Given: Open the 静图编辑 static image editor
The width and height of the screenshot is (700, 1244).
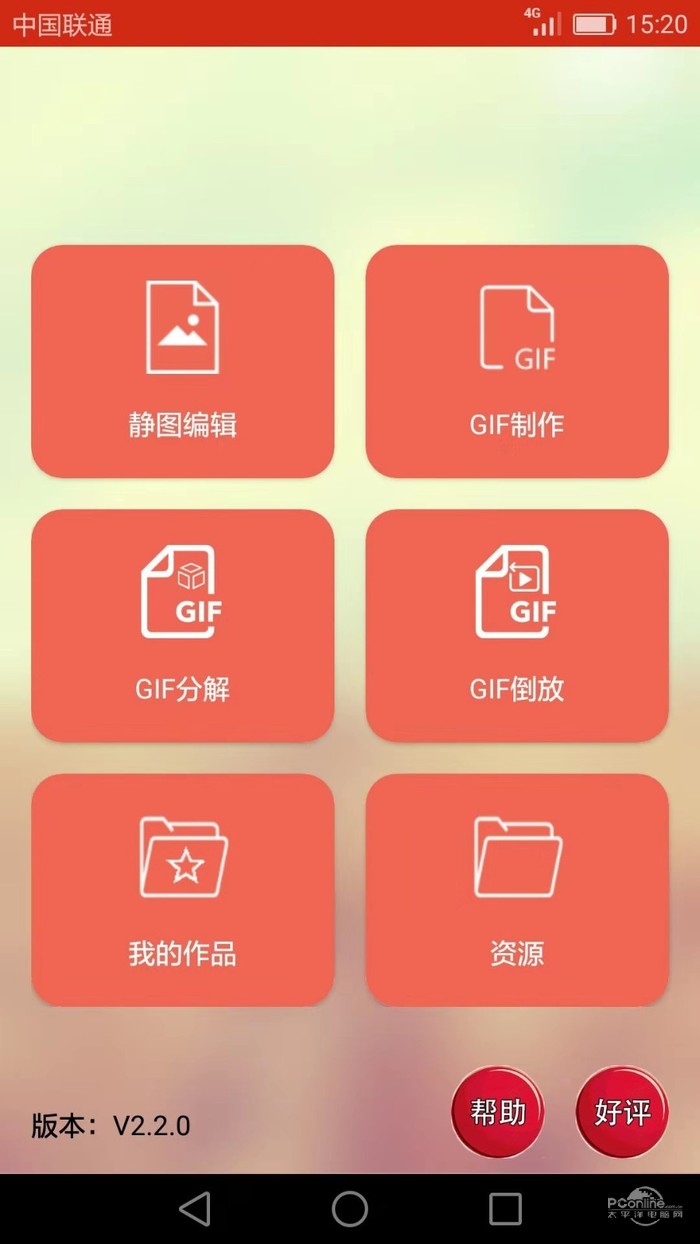Looking at the screenshot, I should (x=183, y=361).
